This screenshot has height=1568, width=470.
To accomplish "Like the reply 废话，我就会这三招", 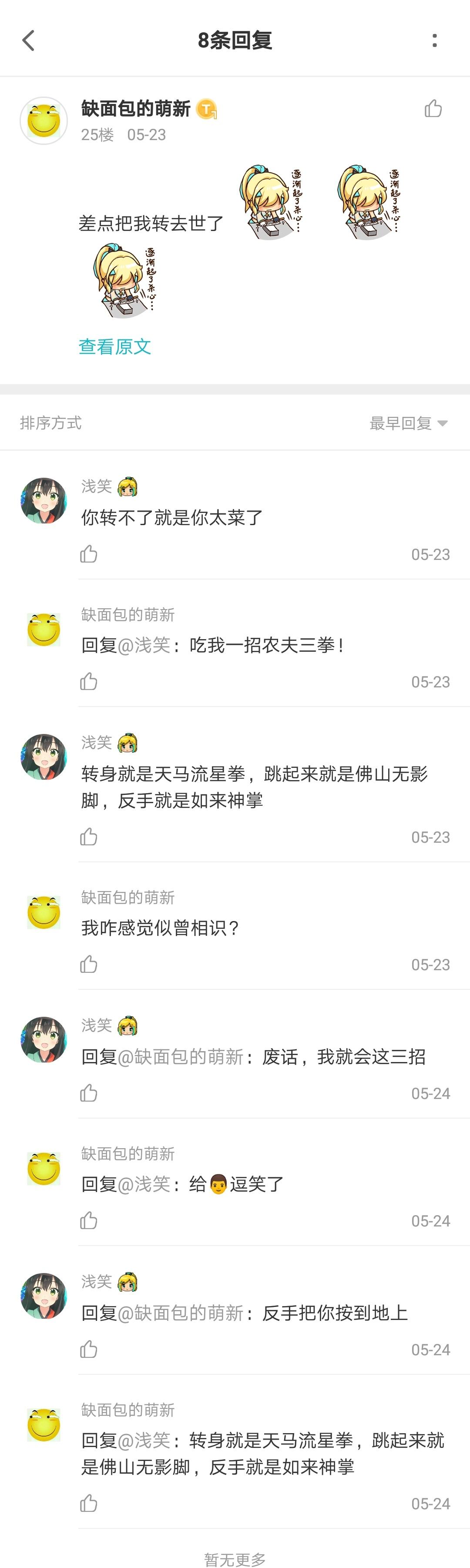I will coord(89,1093).
